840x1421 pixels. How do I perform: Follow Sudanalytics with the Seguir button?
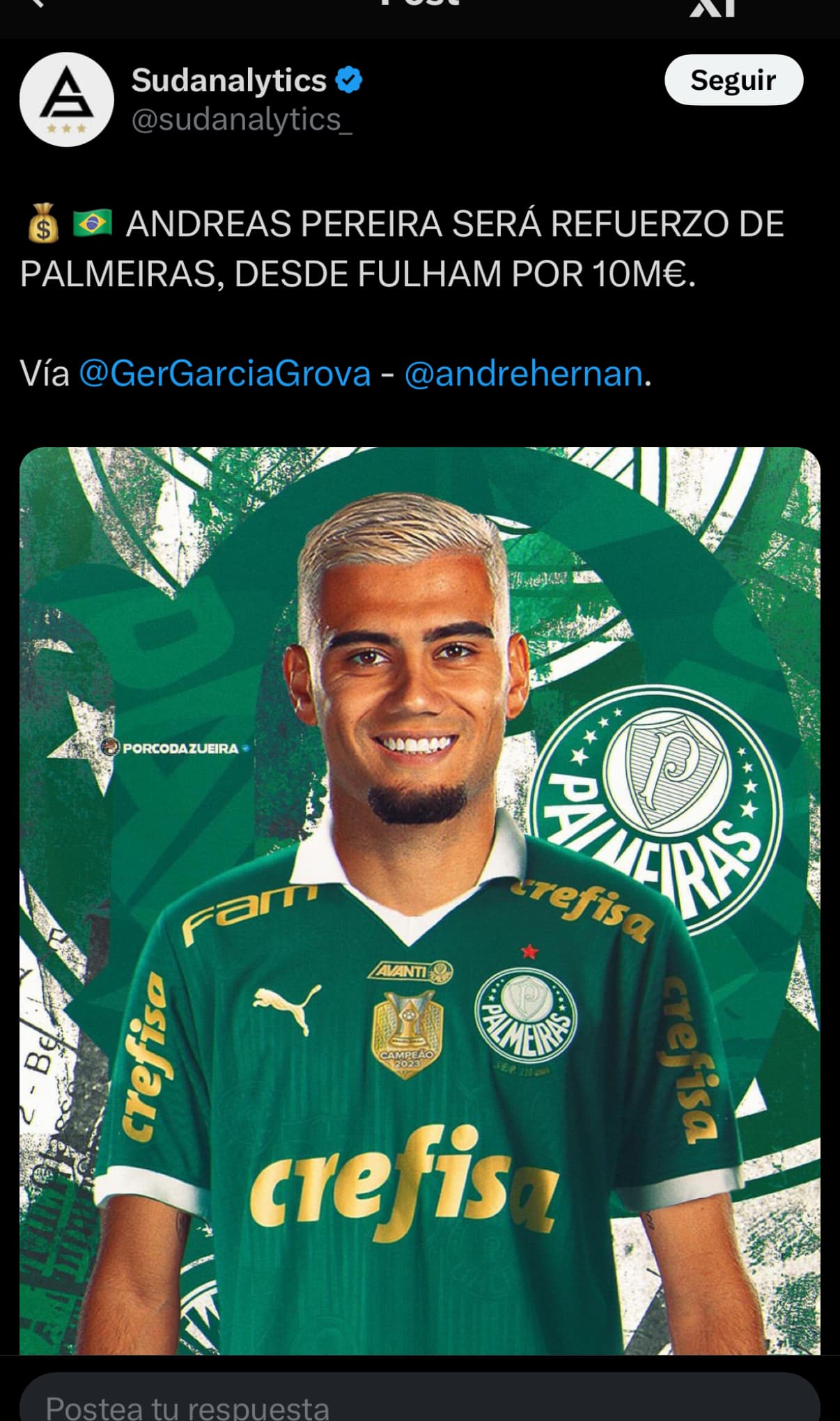pyautogui.click(x=733, y=80)
